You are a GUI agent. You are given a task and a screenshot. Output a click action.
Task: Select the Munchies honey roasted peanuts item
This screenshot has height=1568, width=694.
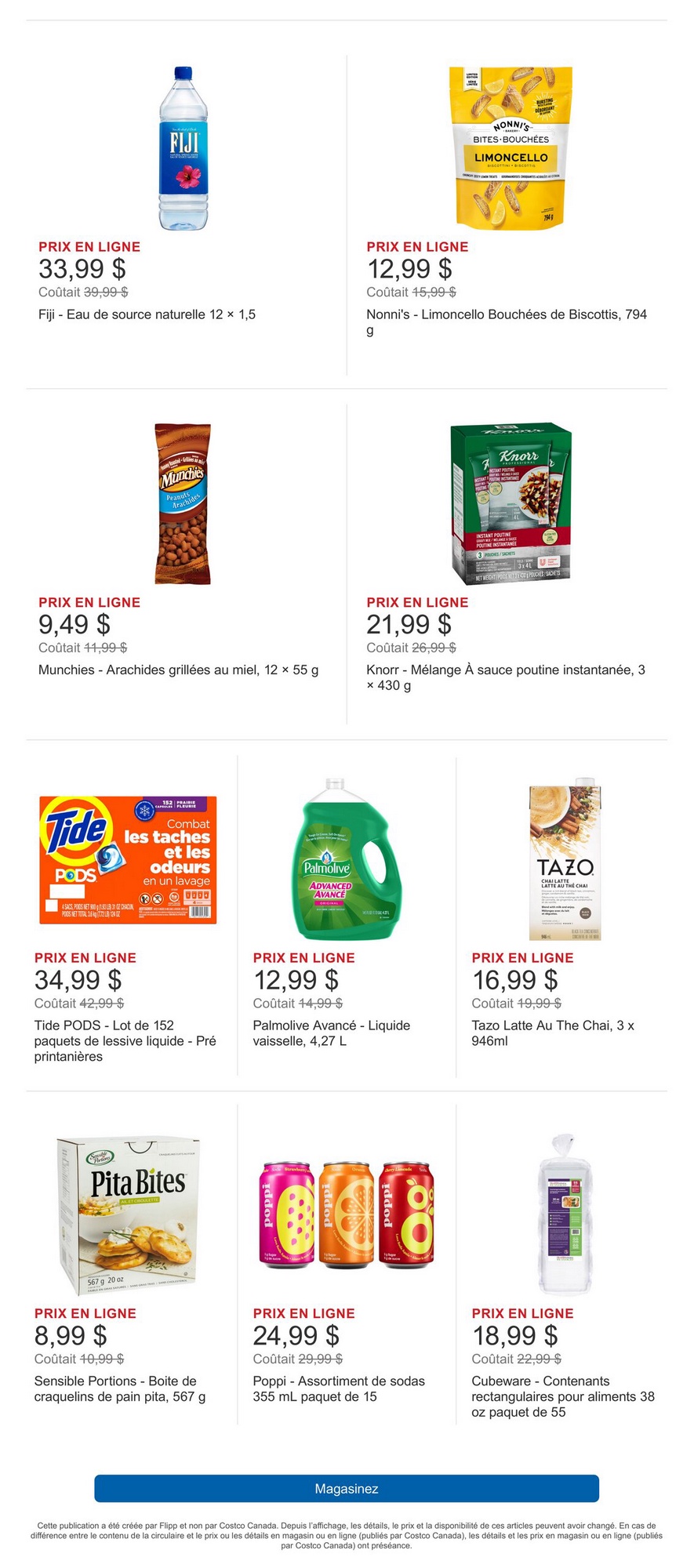click(x=183, y=505)
